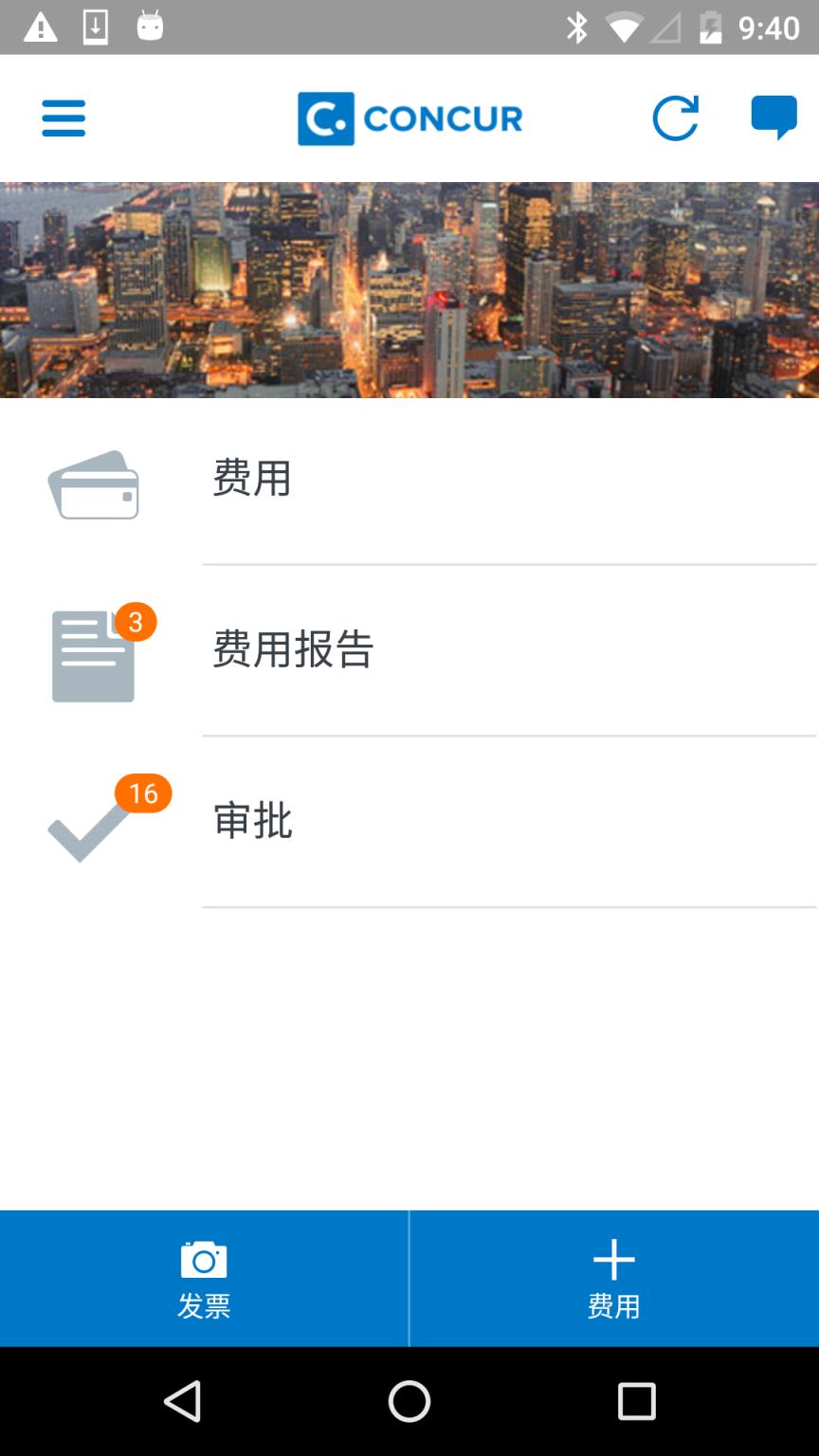Return to the system home screen
Image resolution: width=819 pixels, height=1456 pixels.
coord(409,1401)
